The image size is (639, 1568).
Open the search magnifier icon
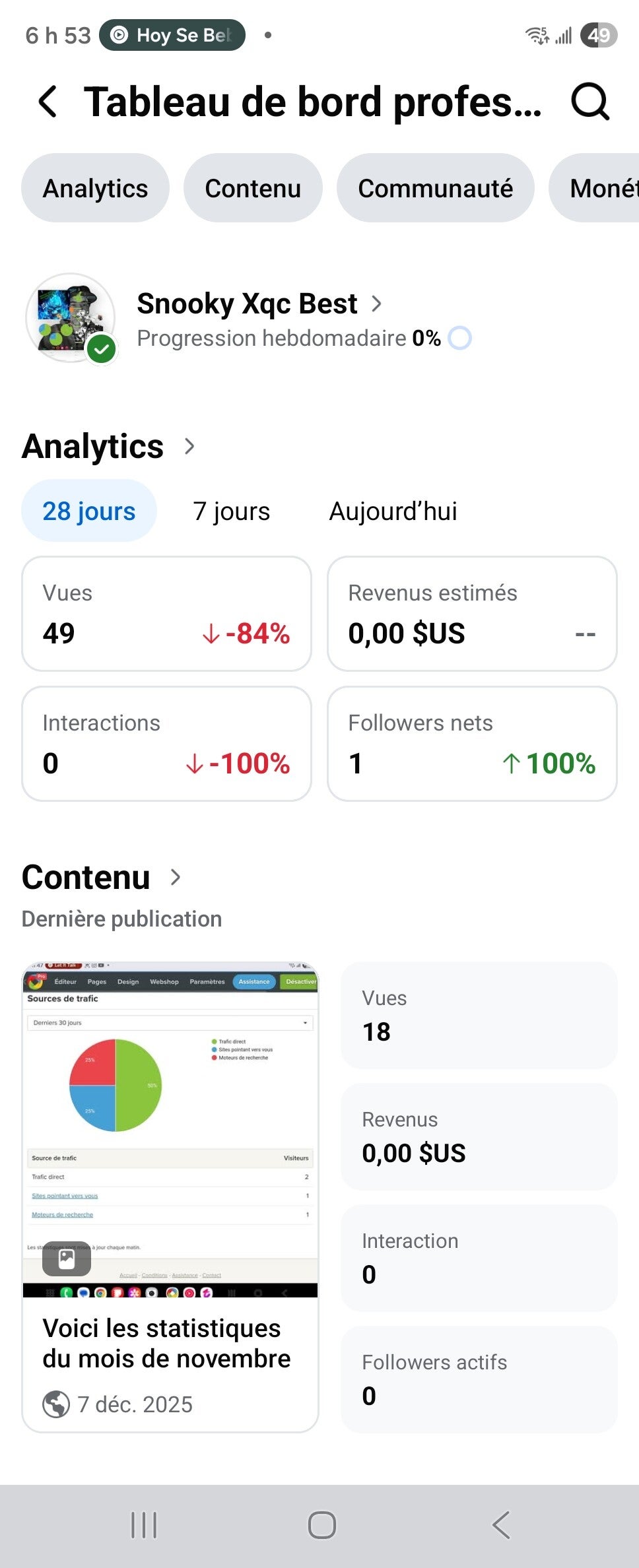click(x=589, y=102)
